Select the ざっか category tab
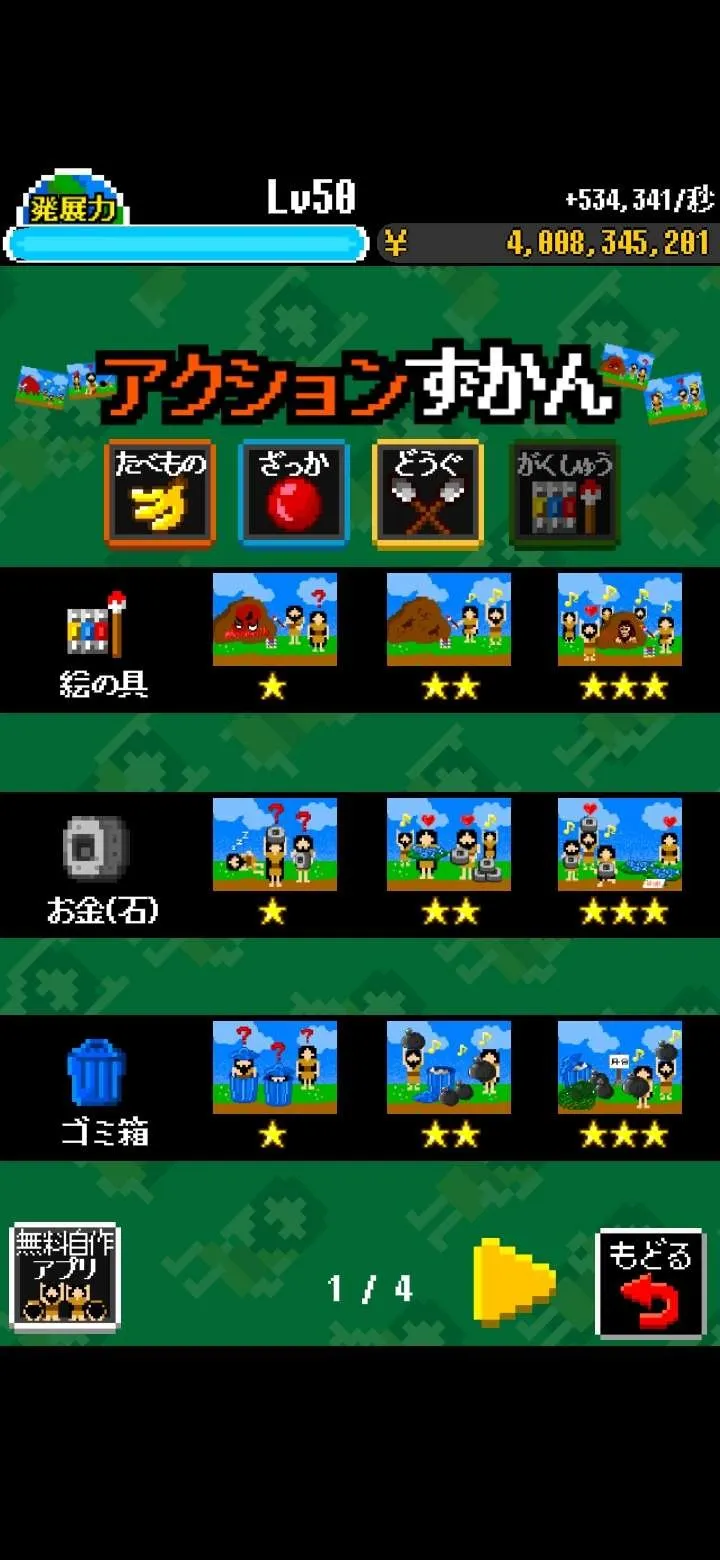Viewport: 720px width, 1560px height. pos(294,493)
